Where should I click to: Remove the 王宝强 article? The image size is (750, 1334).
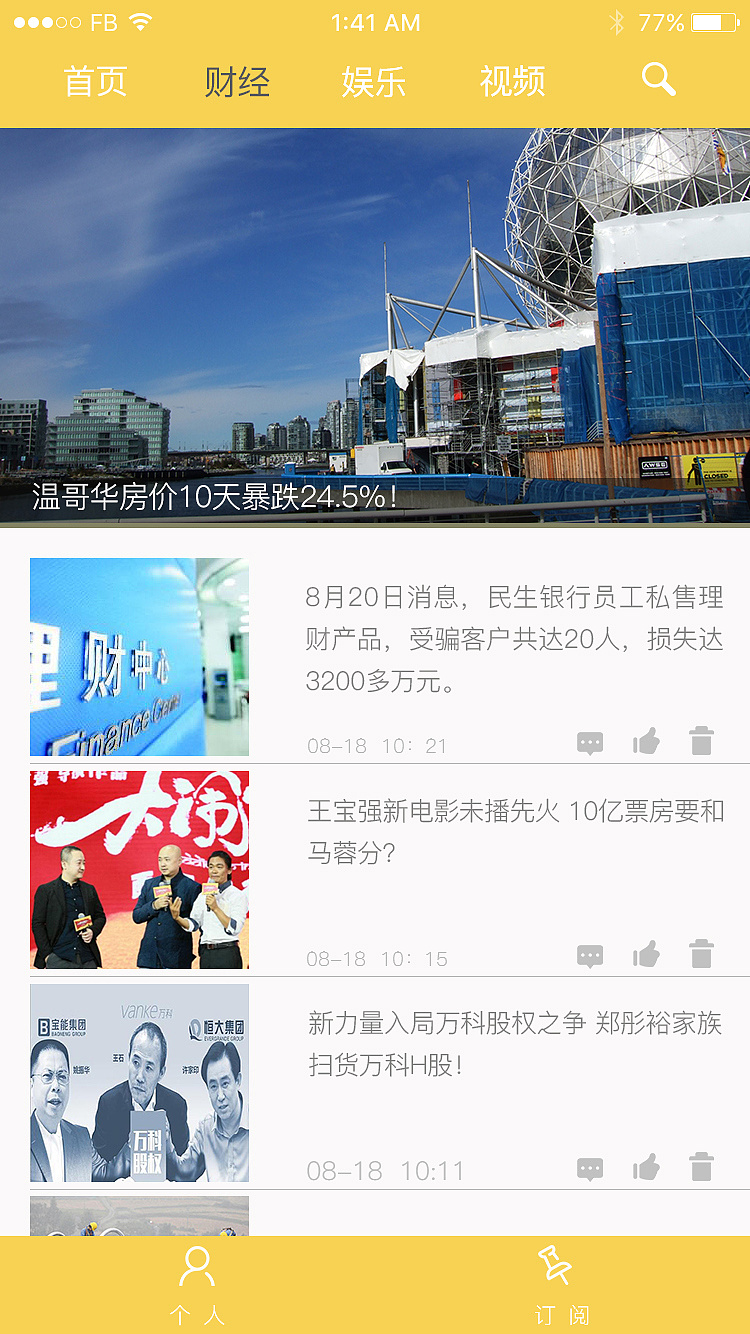[x=702, y=954]
